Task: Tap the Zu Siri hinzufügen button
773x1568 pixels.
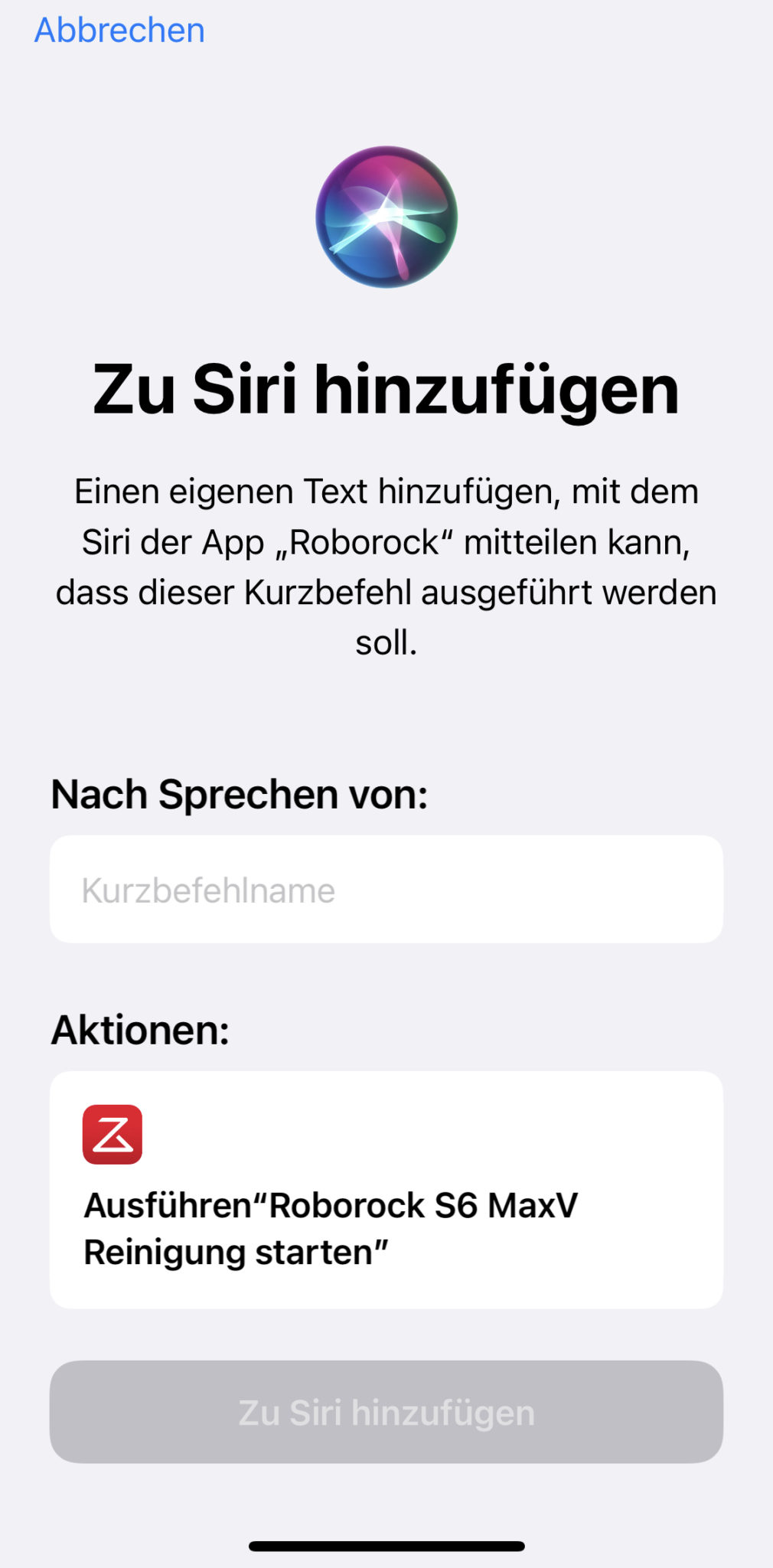Action: coord(386,1413)
